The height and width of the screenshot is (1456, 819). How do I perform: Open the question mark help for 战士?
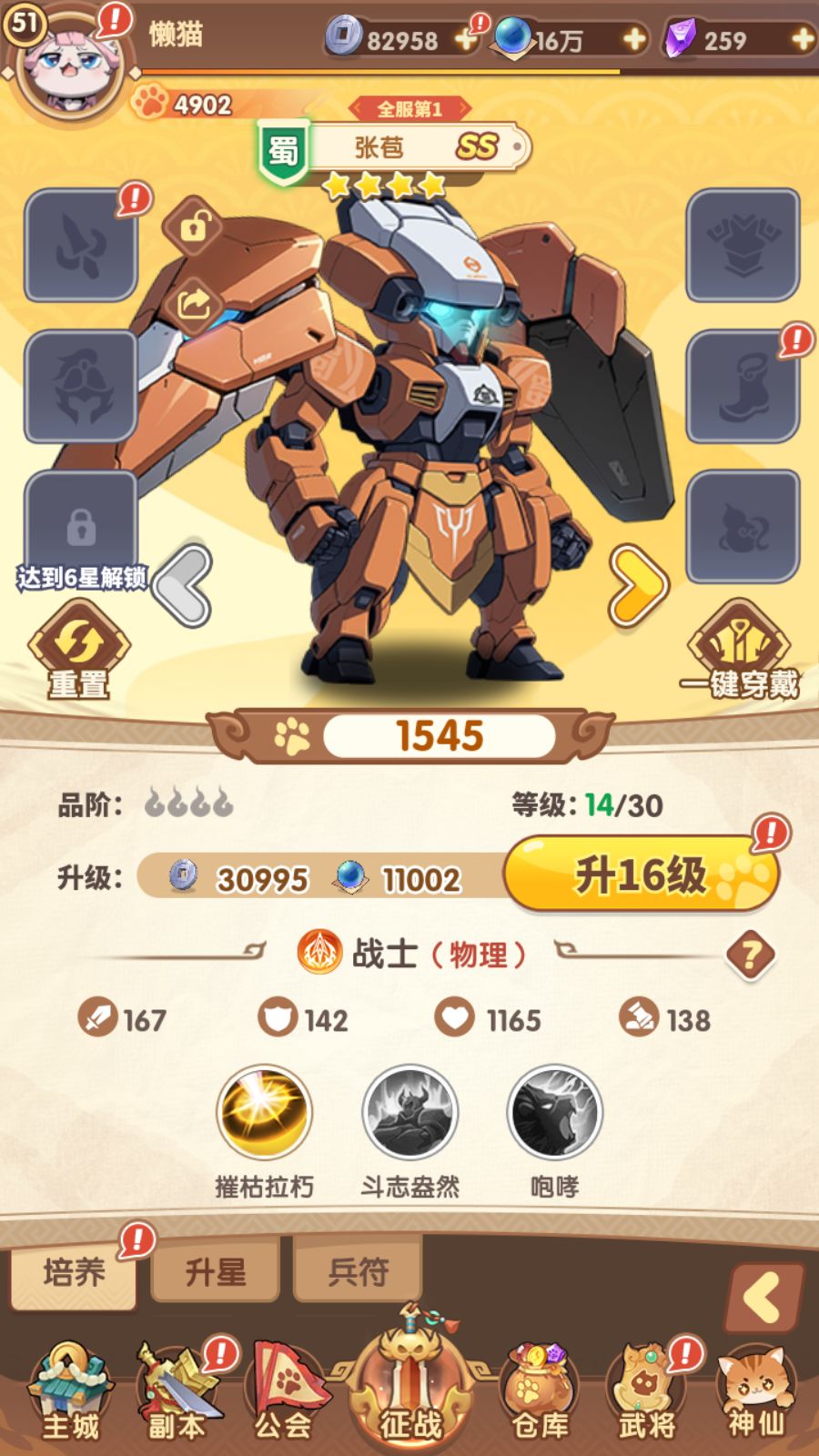click(750, 955)
